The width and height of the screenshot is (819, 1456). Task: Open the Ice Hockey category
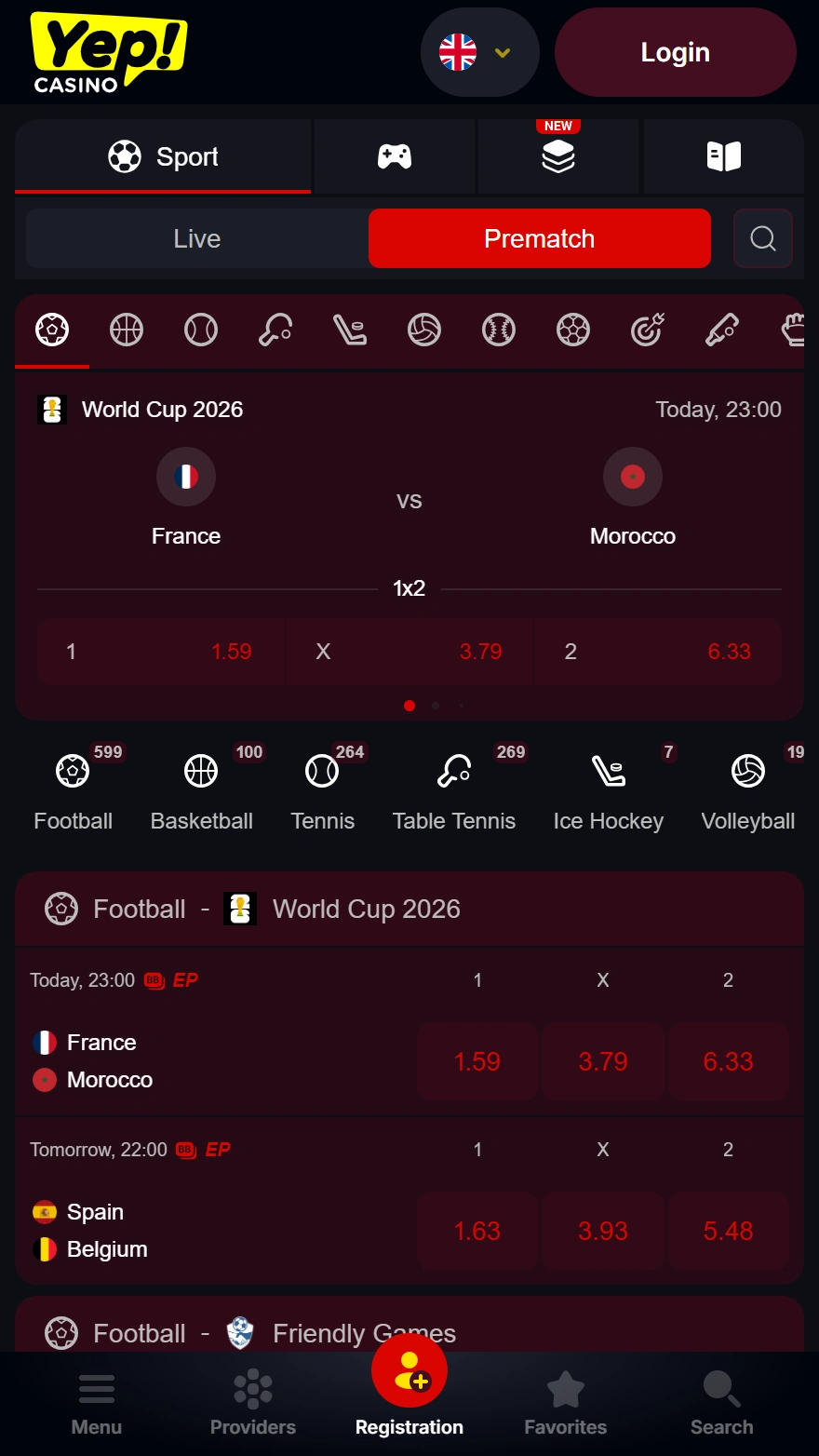click(609, 788)
